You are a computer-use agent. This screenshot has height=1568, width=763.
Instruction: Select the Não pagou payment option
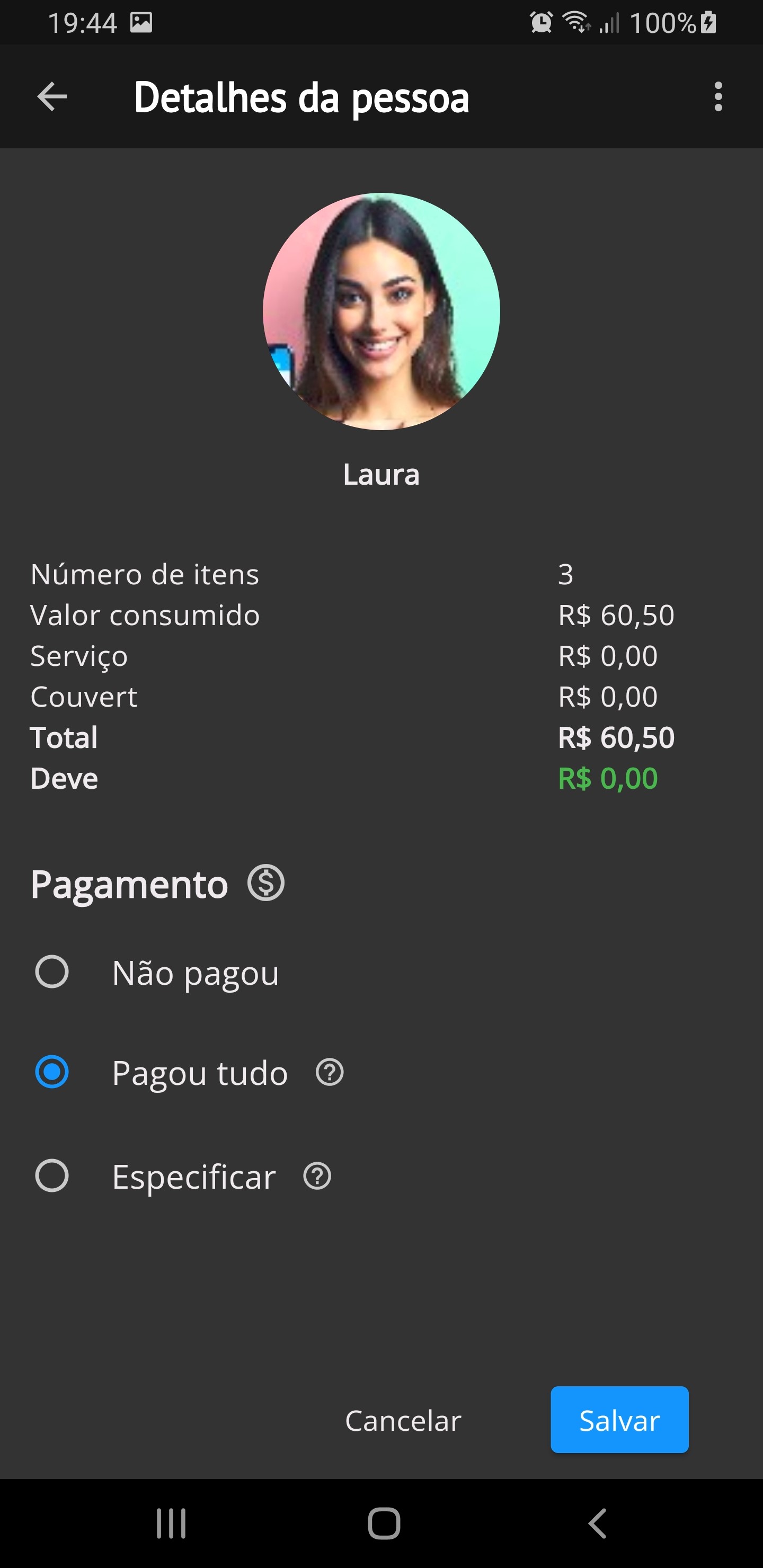tap(54, 972)
